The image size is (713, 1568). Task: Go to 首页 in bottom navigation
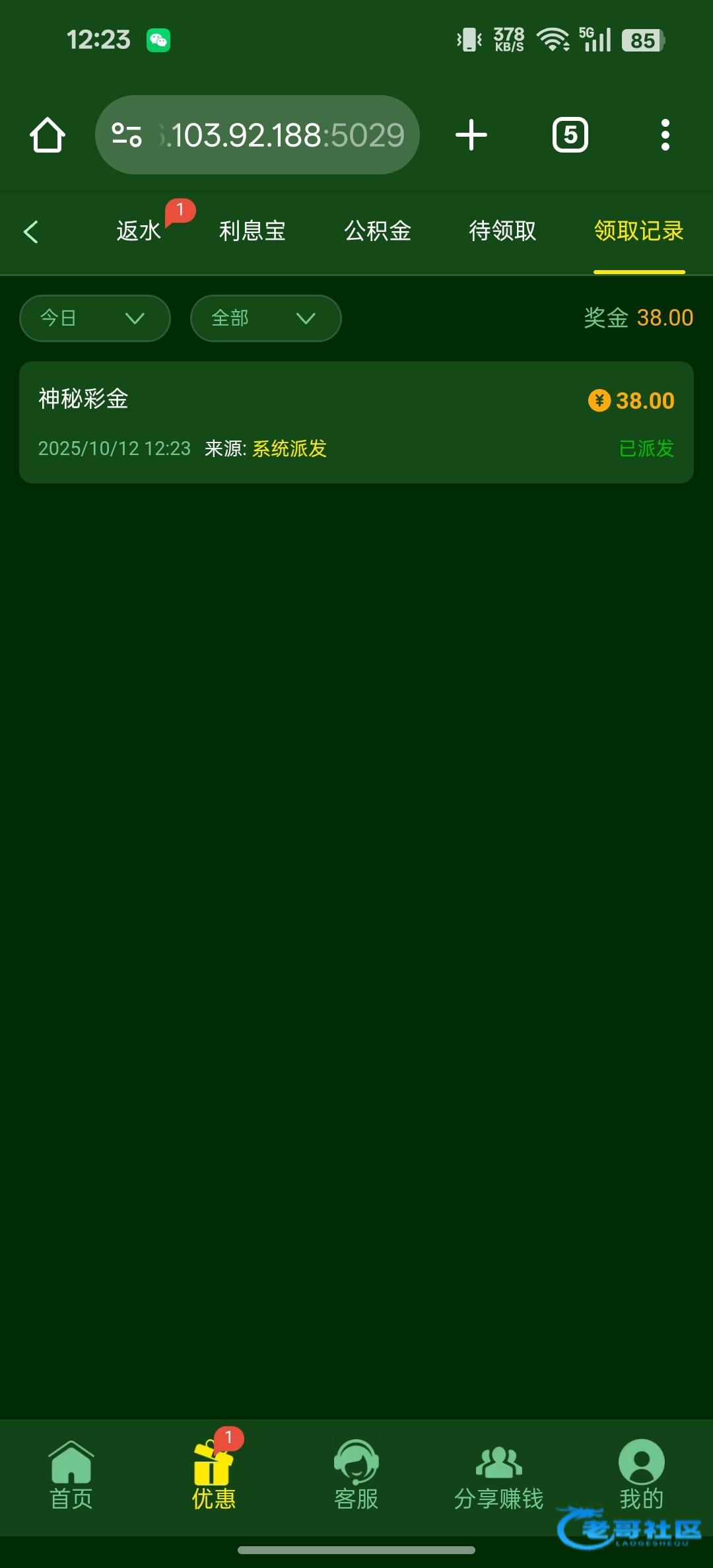coord(71,1476)
